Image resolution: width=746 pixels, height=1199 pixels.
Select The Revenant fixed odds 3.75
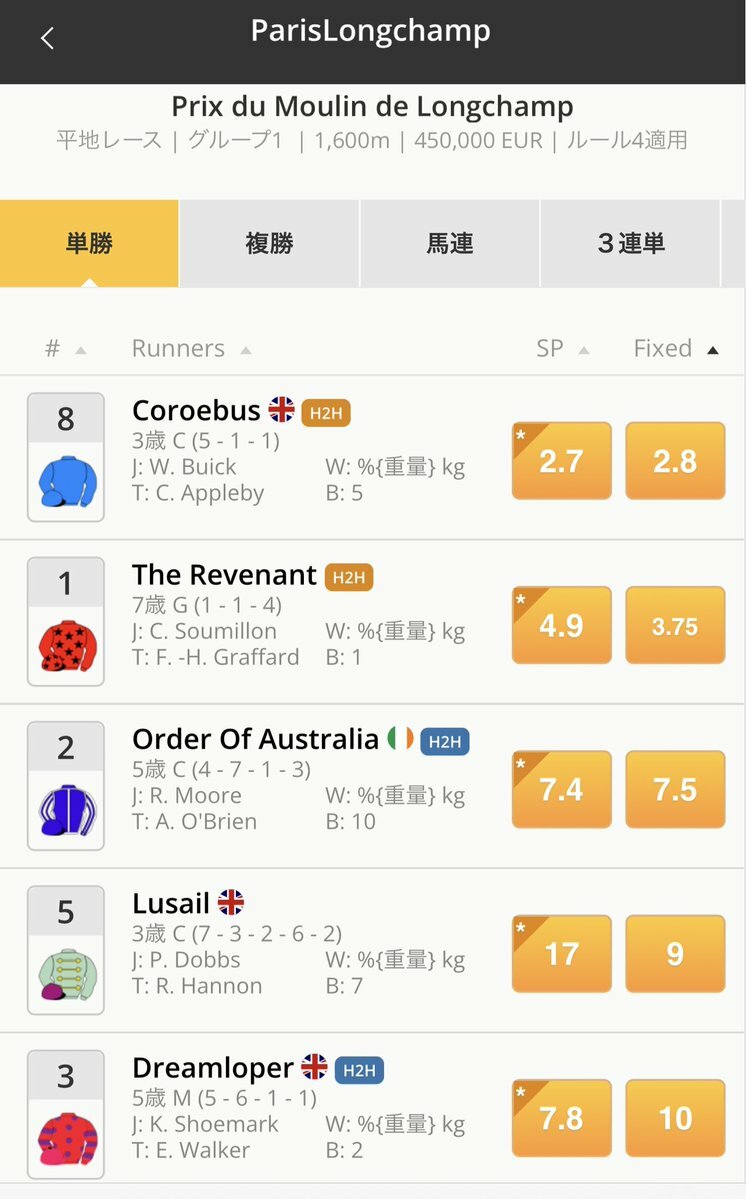coord(675,625)
